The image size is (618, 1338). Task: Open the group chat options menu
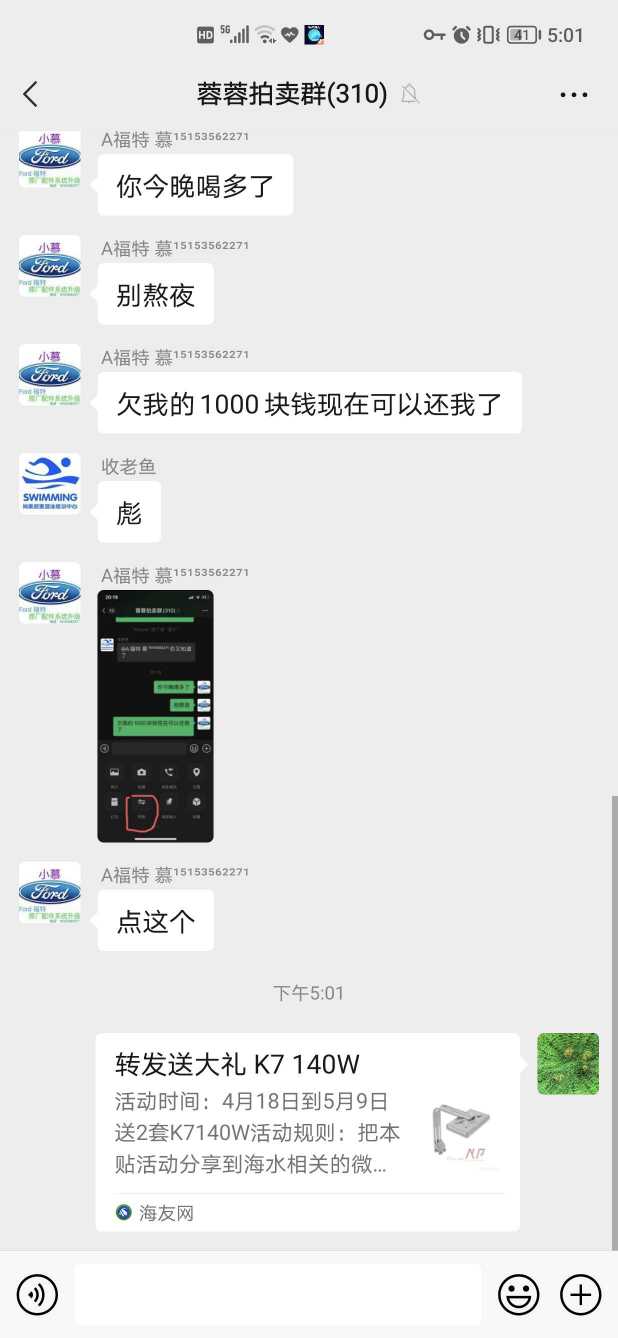point(573,95)
